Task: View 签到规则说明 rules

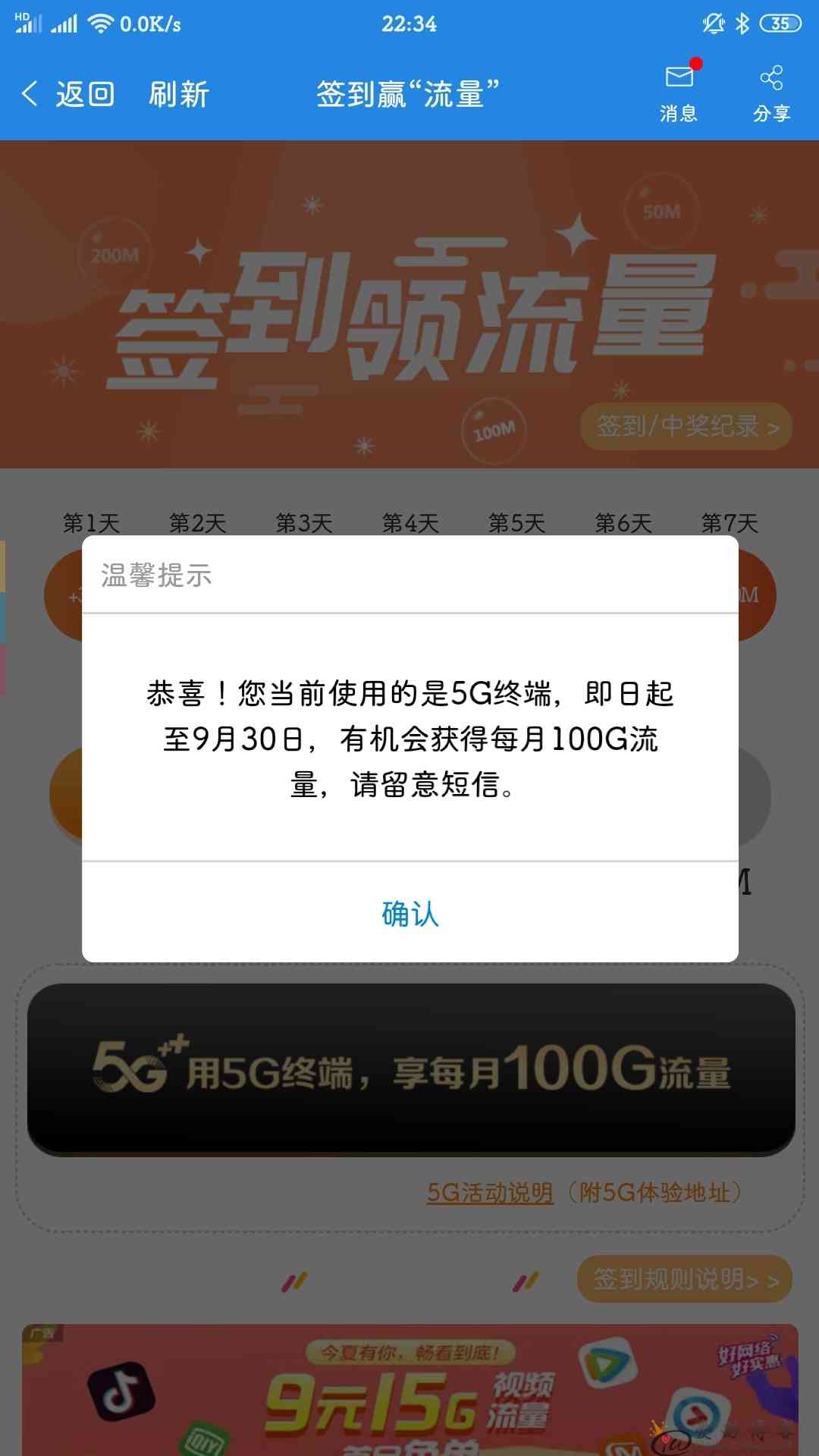Action: [x=685, y=1279]
